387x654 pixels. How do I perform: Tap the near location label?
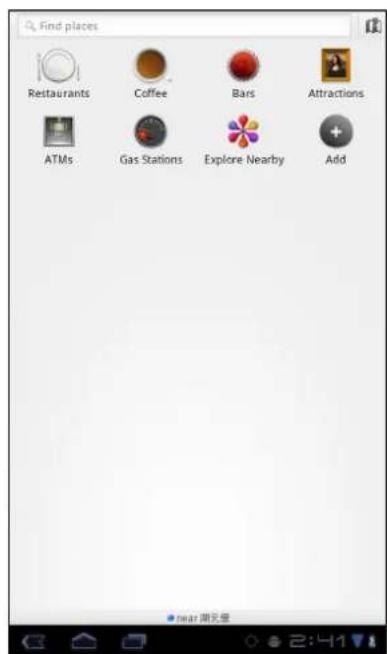(x=199, y=618)
